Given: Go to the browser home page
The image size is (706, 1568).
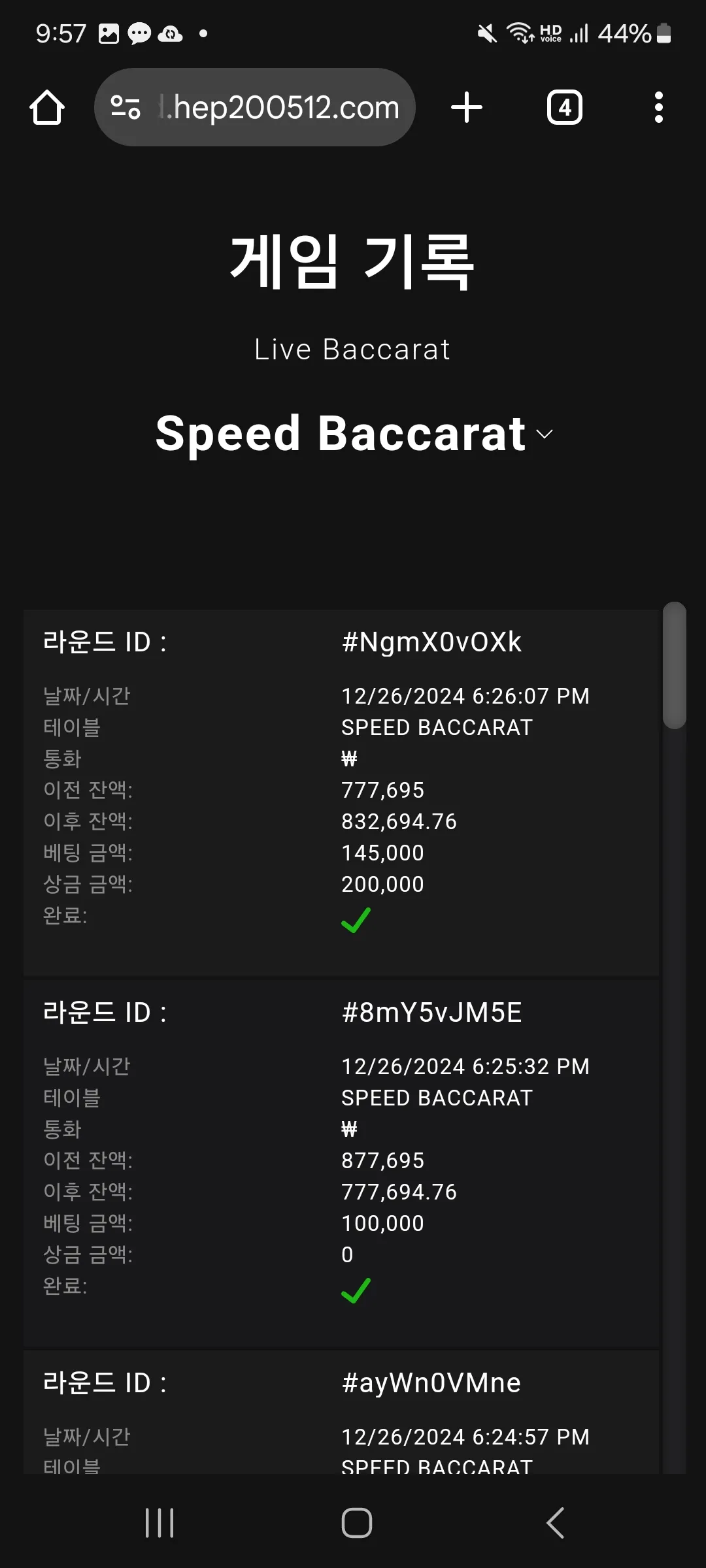Looking at the screenshot, I should [x=47, y=107].
